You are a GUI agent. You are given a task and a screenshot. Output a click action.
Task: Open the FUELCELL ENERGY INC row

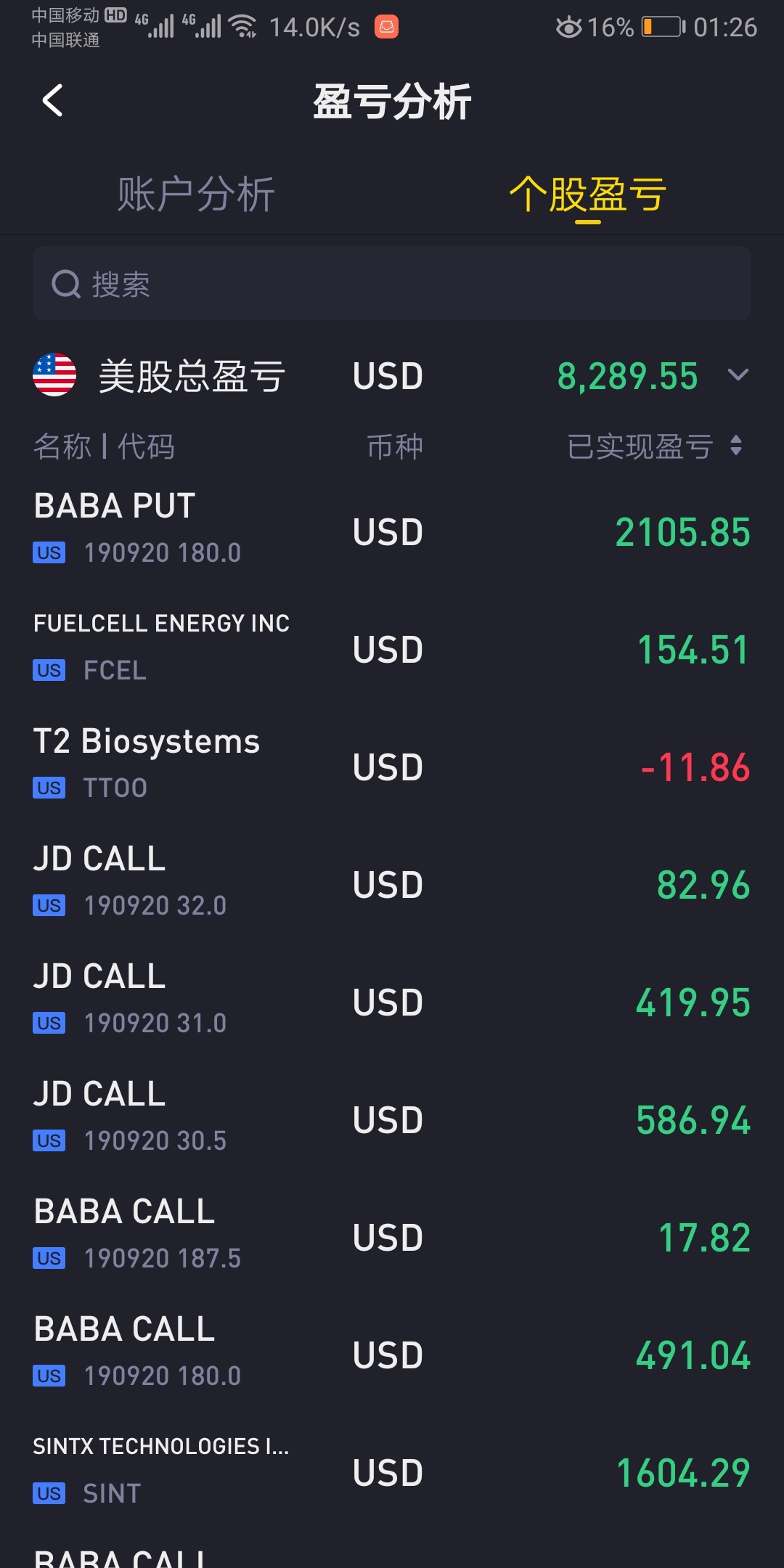(x=392, y=648)
